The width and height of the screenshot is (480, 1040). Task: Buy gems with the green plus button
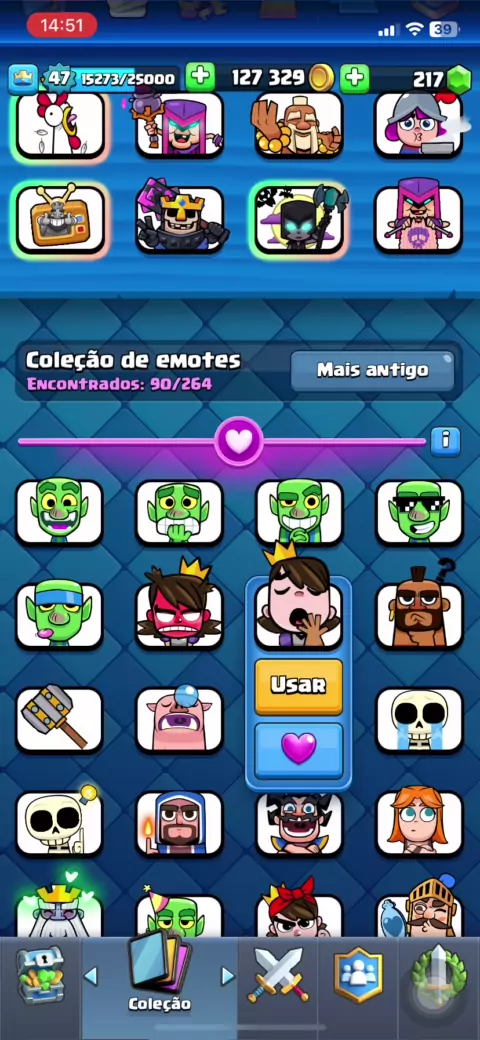(x=354, y=78)
